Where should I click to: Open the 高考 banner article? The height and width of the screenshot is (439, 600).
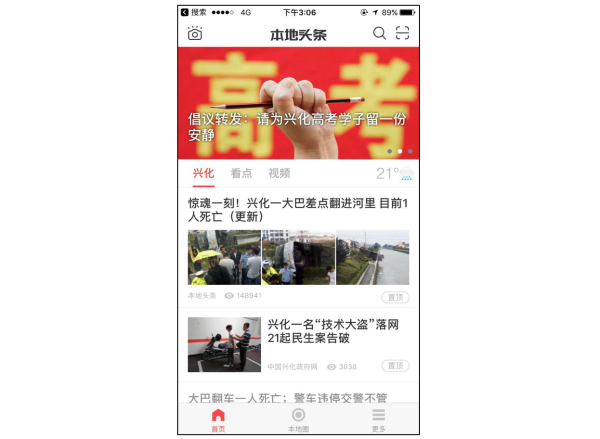[298, 103]
